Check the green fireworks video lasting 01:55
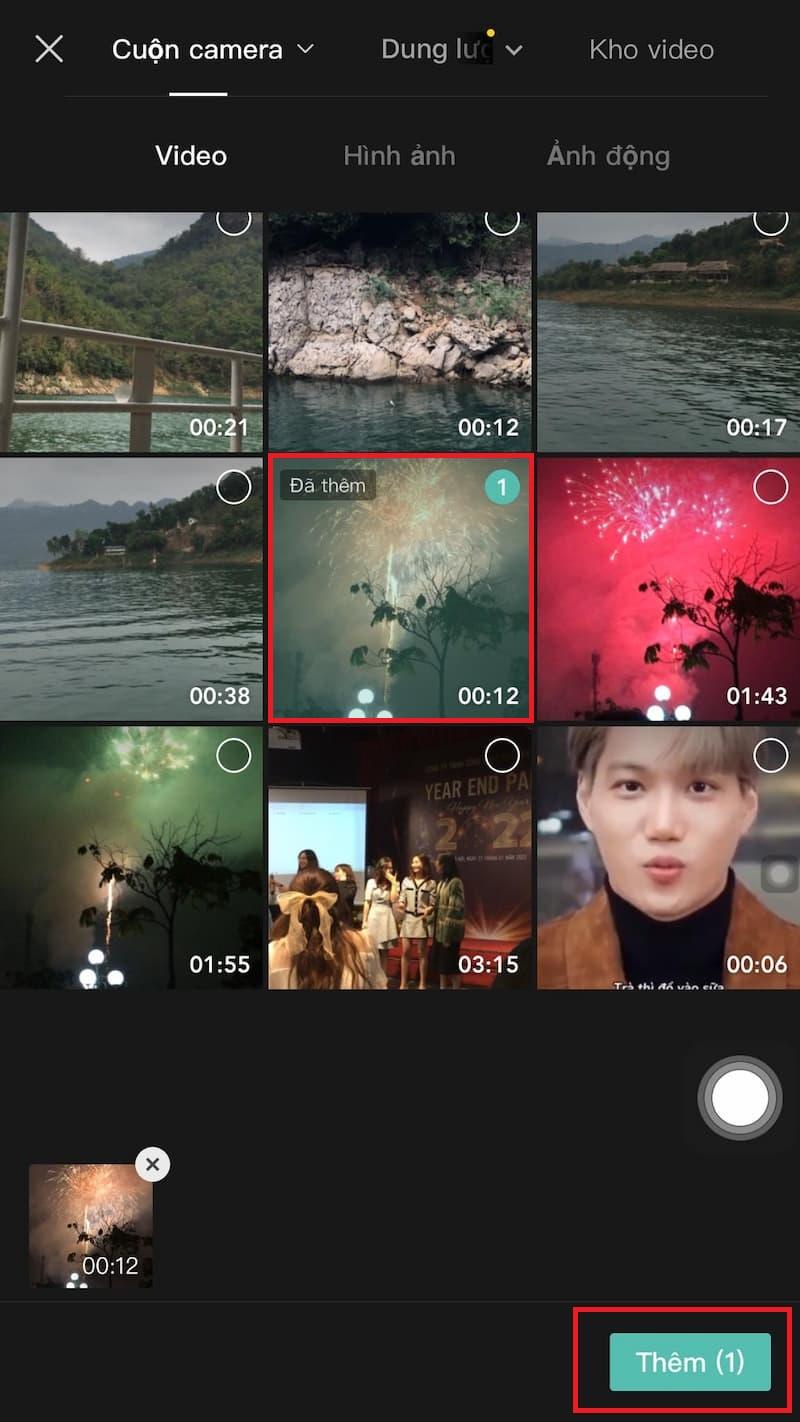 pos(233,755)
